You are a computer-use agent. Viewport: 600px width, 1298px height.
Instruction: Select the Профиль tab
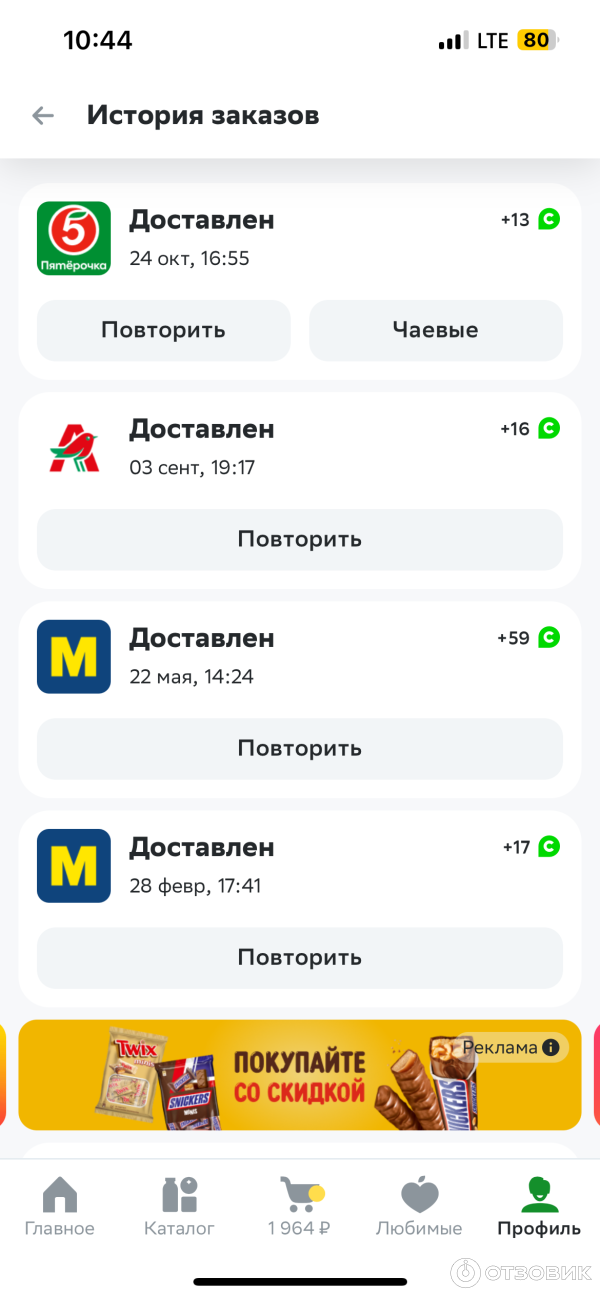pos(539,1207)
